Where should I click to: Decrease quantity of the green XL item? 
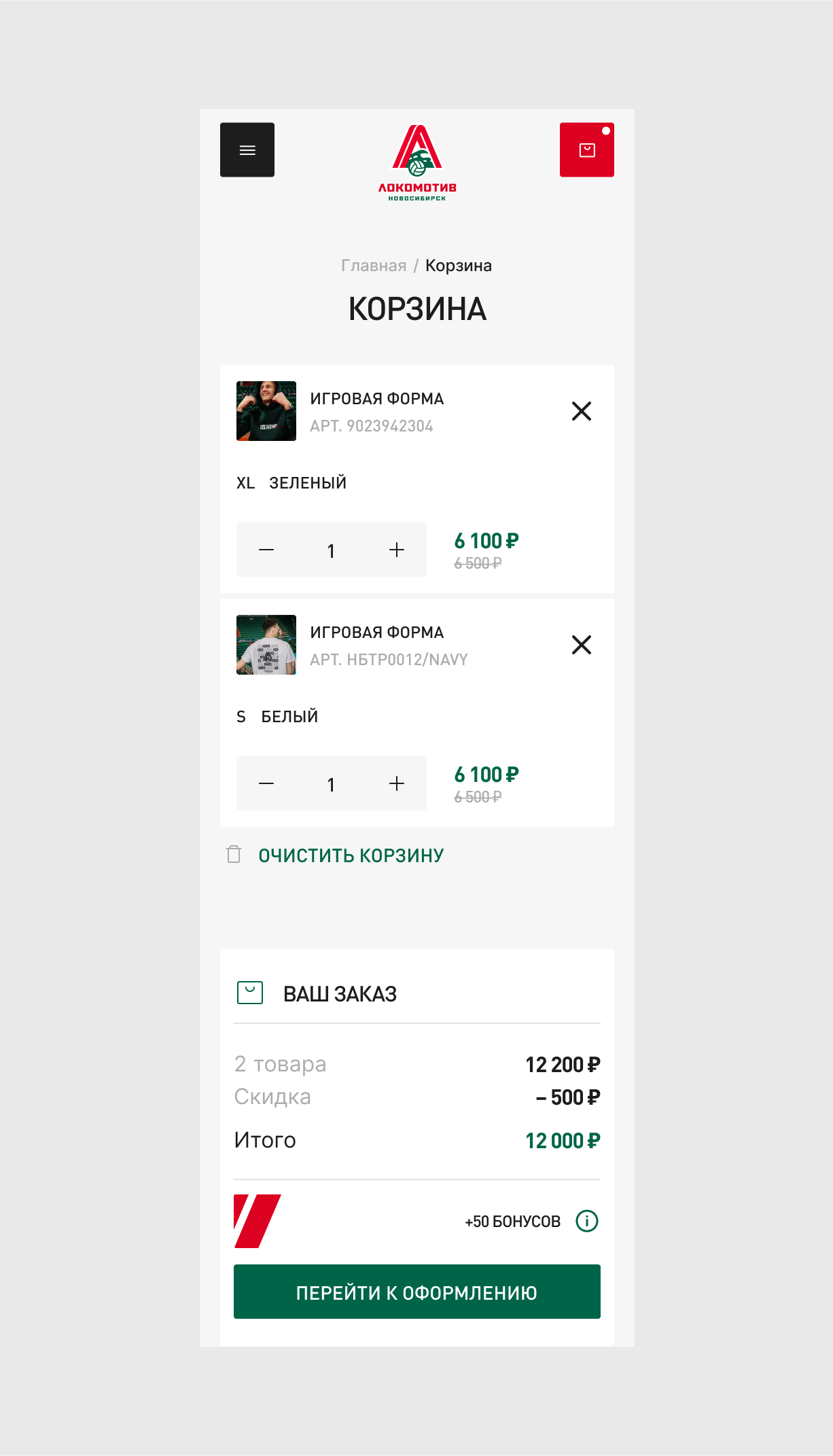[x=266, y=550]
